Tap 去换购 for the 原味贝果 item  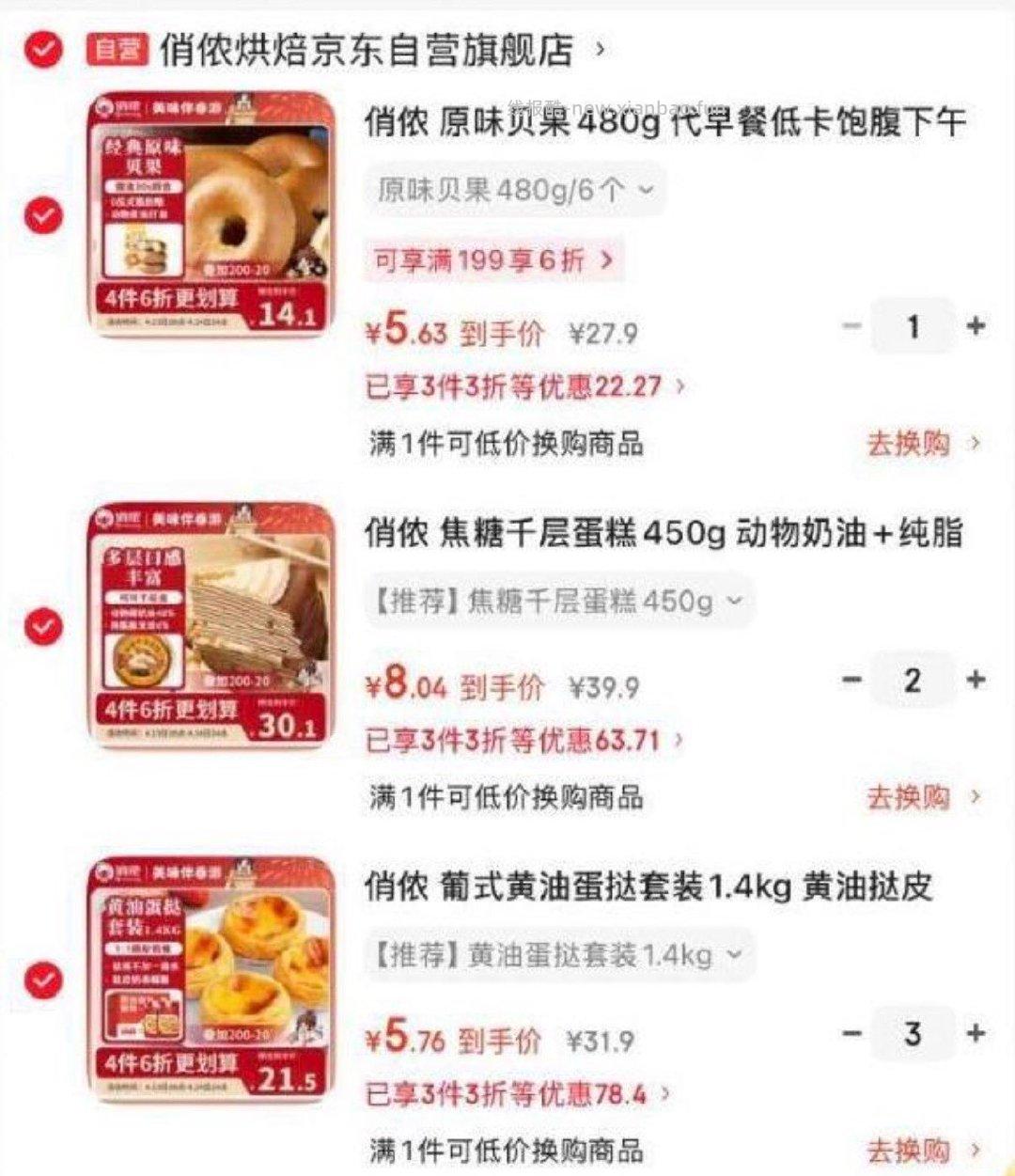(x=910, y=442)
